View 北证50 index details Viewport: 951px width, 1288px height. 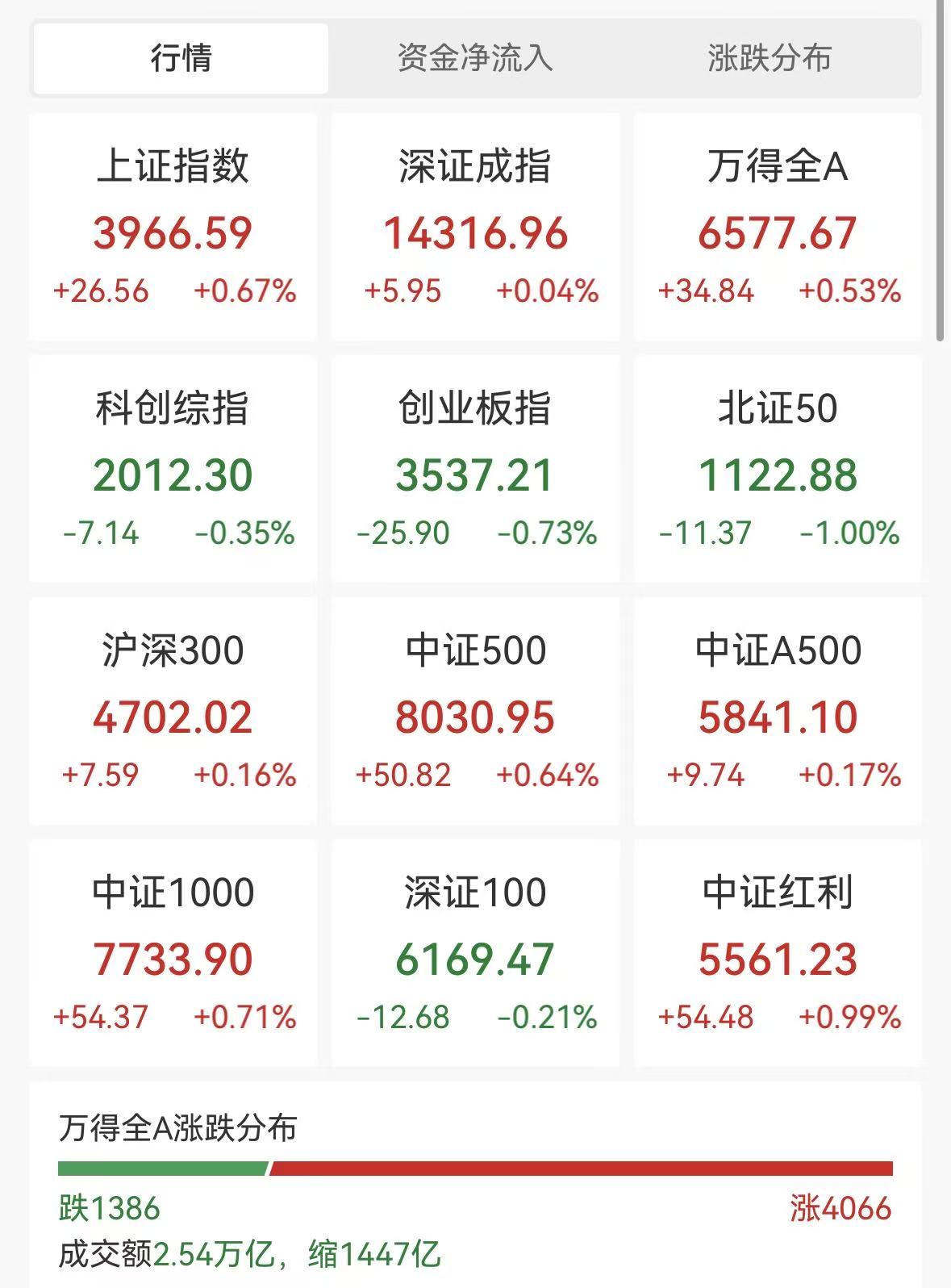[778, 469]
